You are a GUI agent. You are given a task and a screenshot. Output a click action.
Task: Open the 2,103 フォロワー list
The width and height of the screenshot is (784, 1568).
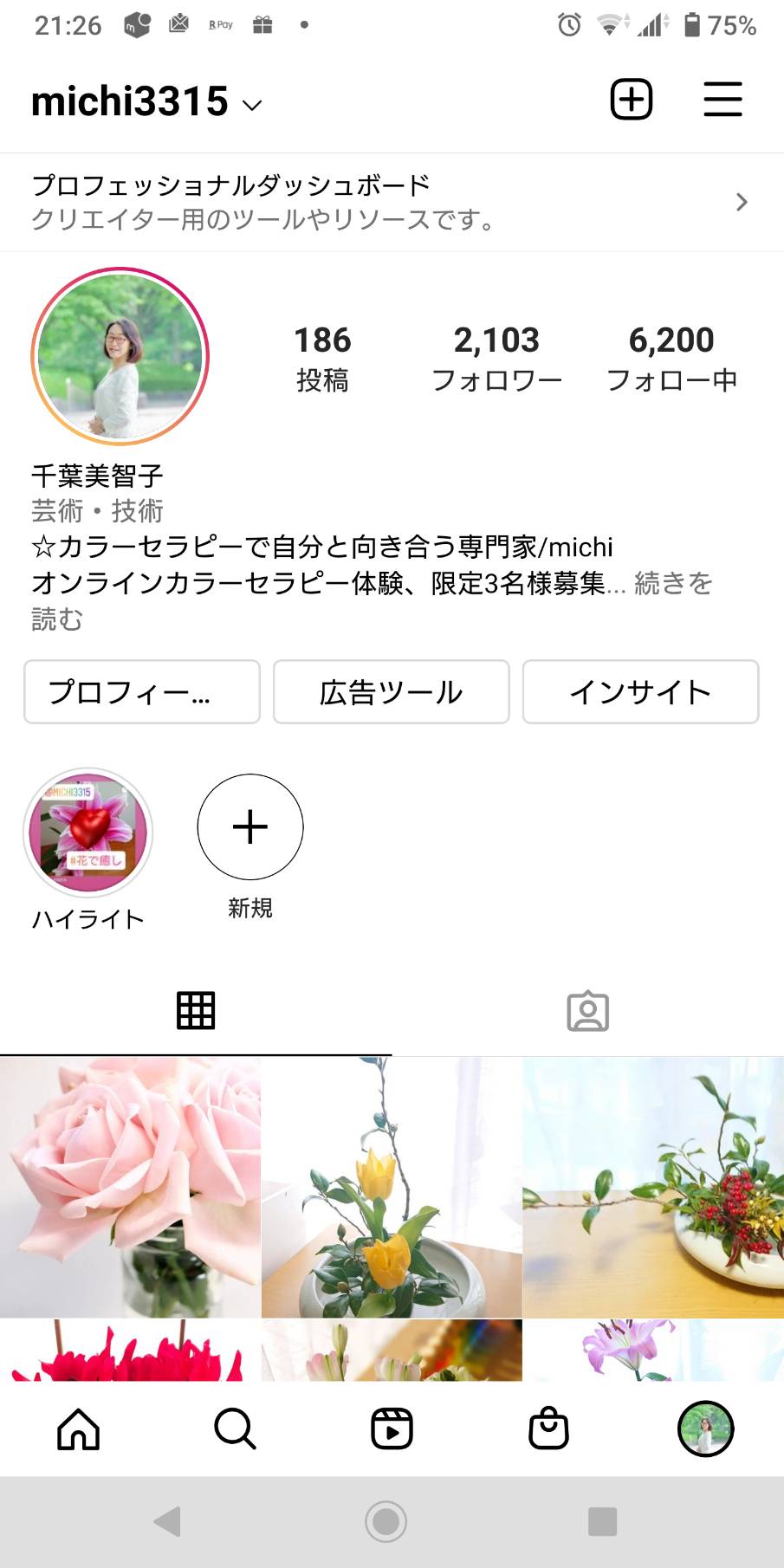tap(497, 358)
